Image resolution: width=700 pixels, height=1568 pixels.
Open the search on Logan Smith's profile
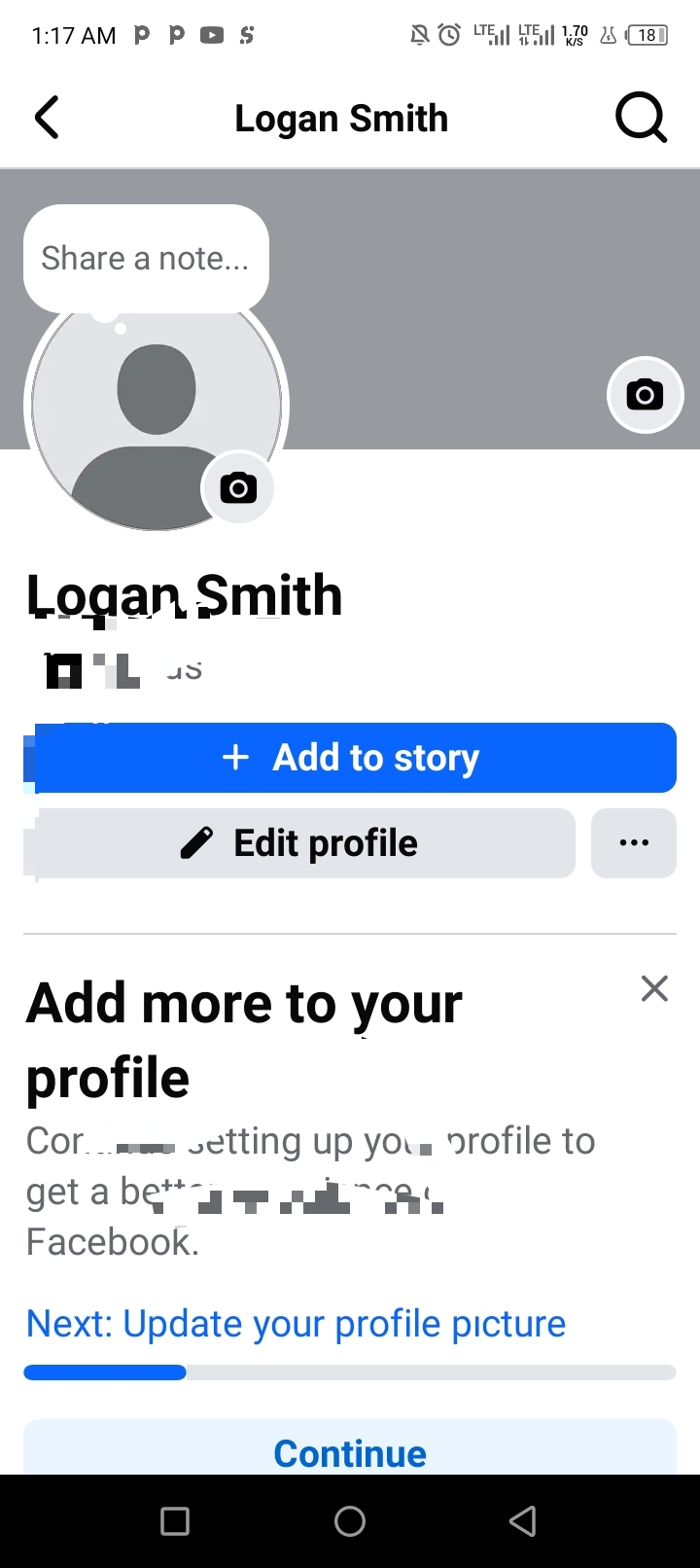[x=641, y=117]
